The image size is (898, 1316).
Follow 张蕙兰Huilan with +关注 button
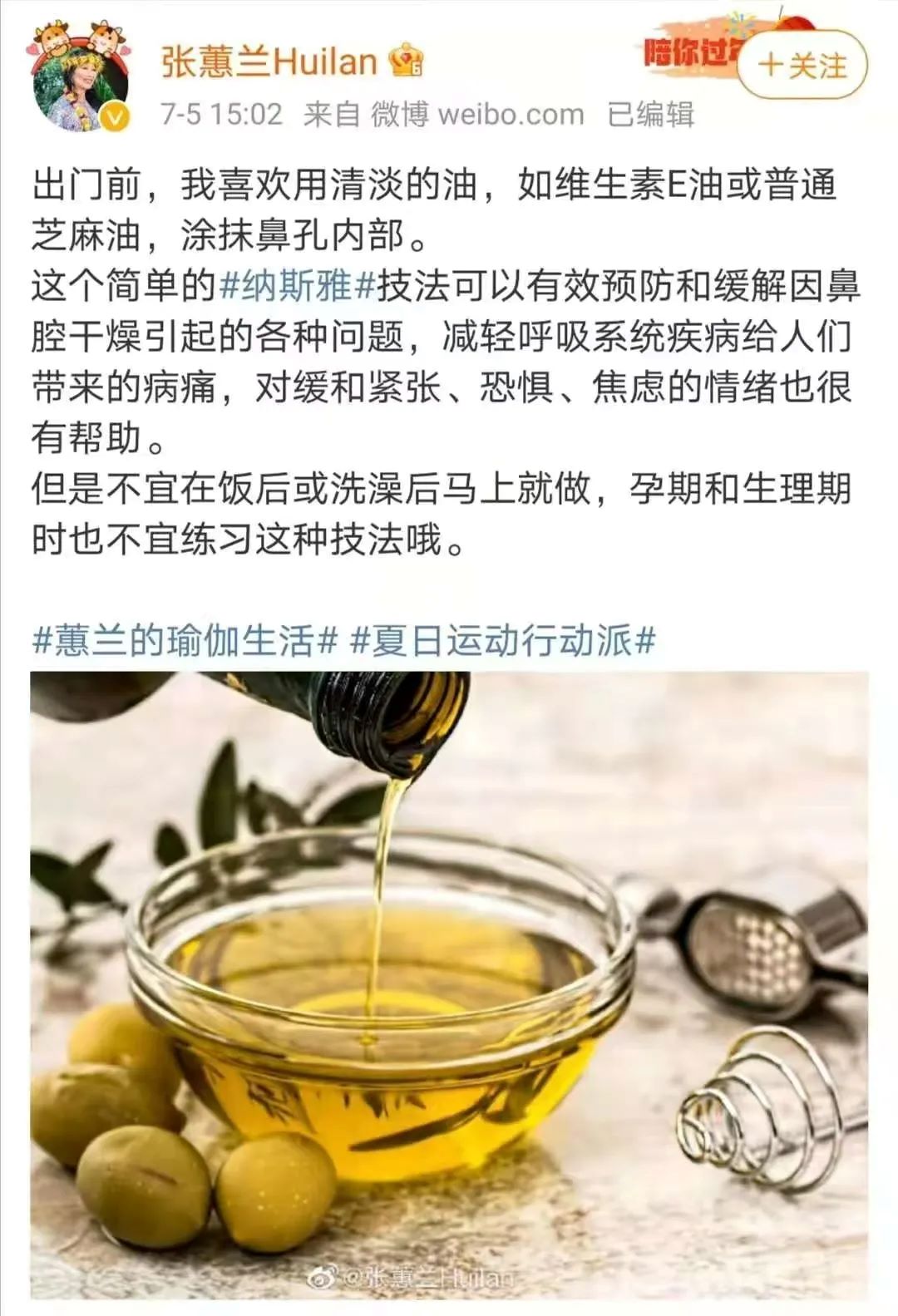(802, 65)
